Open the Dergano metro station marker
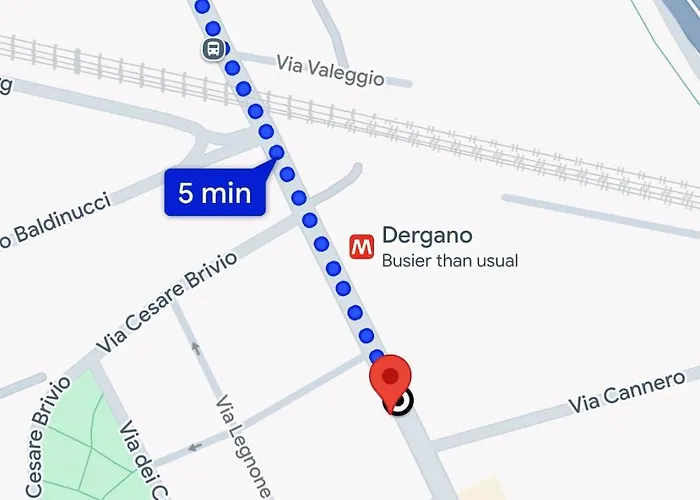 coord(361,246)
